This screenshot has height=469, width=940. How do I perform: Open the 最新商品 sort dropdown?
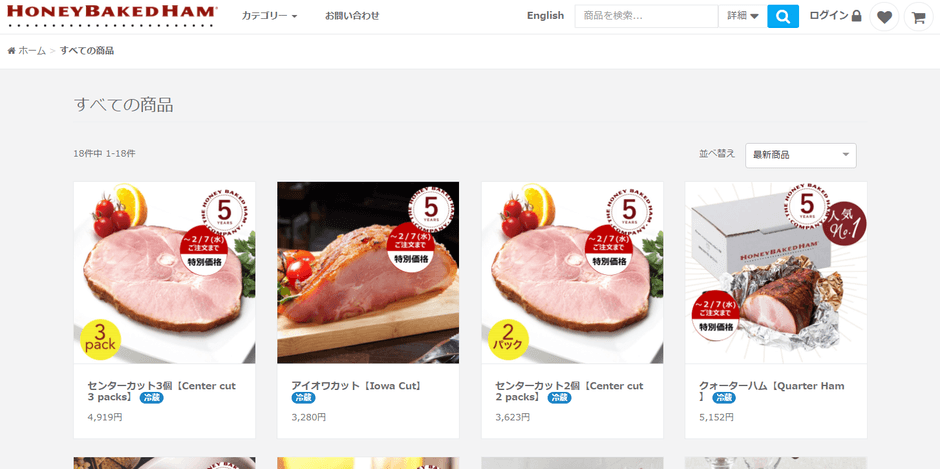pyautogui.click(x=803, y=155)
